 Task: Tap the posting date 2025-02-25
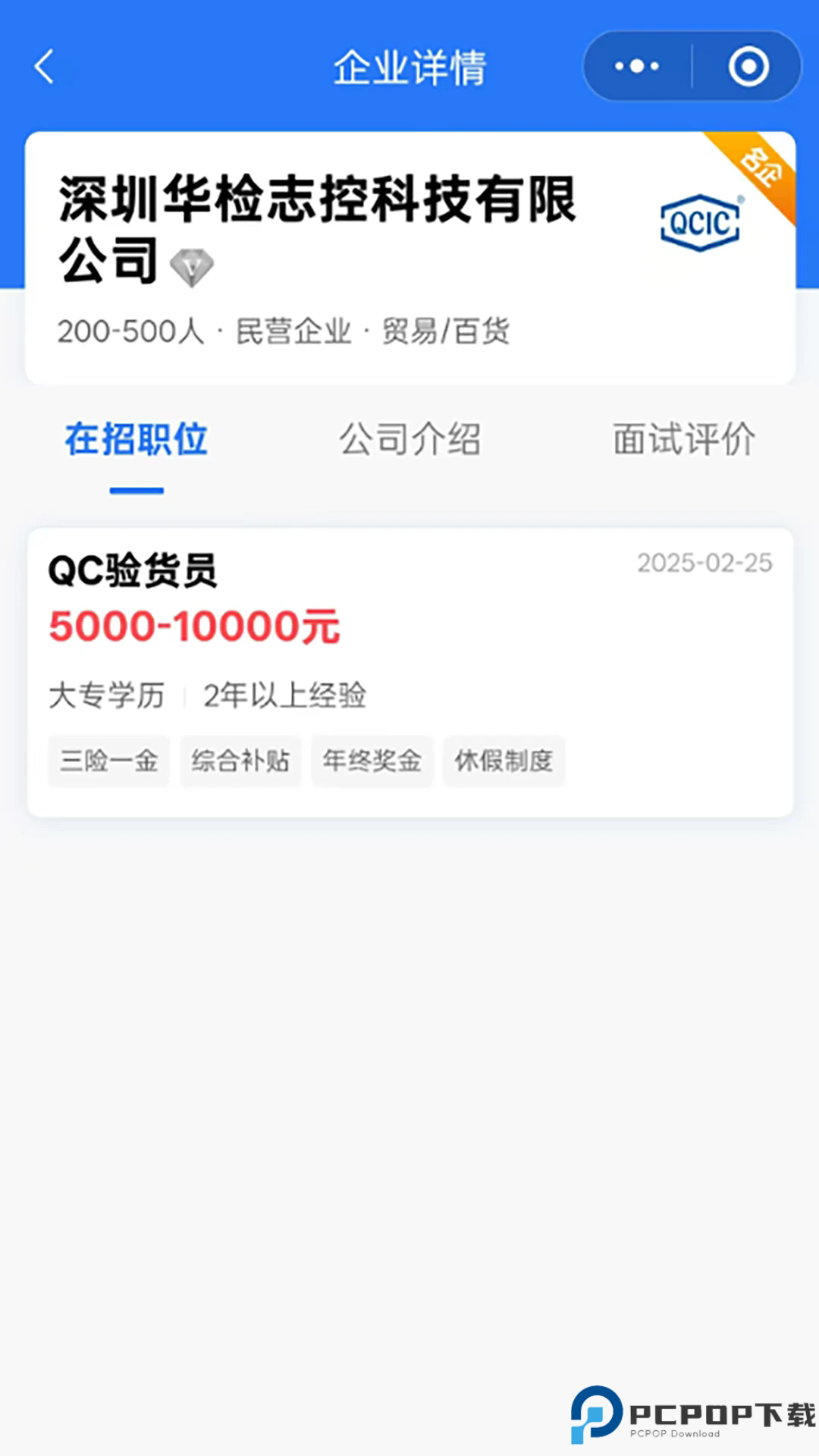pyautogui.click(x=704, y=563)
